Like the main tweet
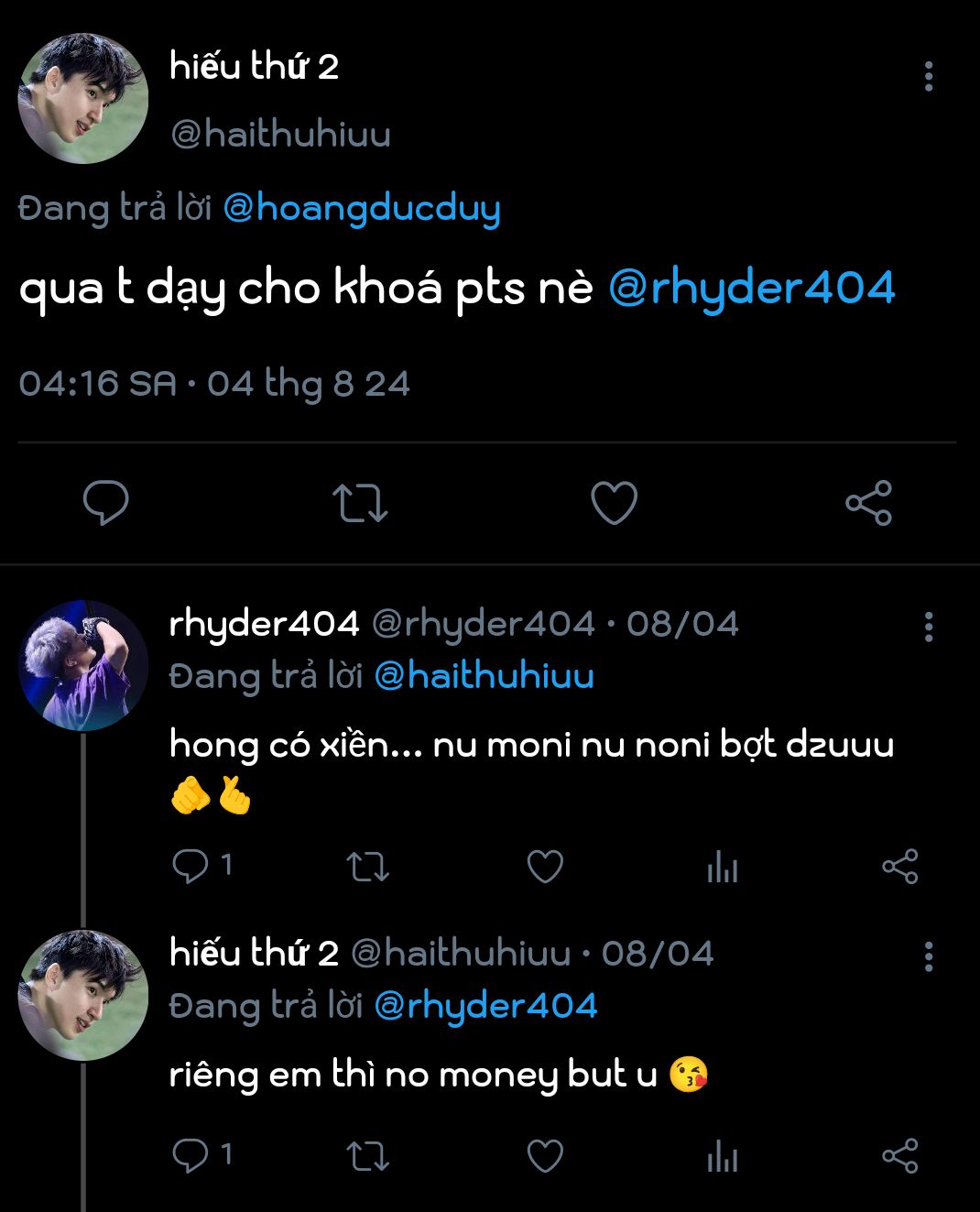This screenshot has width=980, height=1212. [614, 502]
